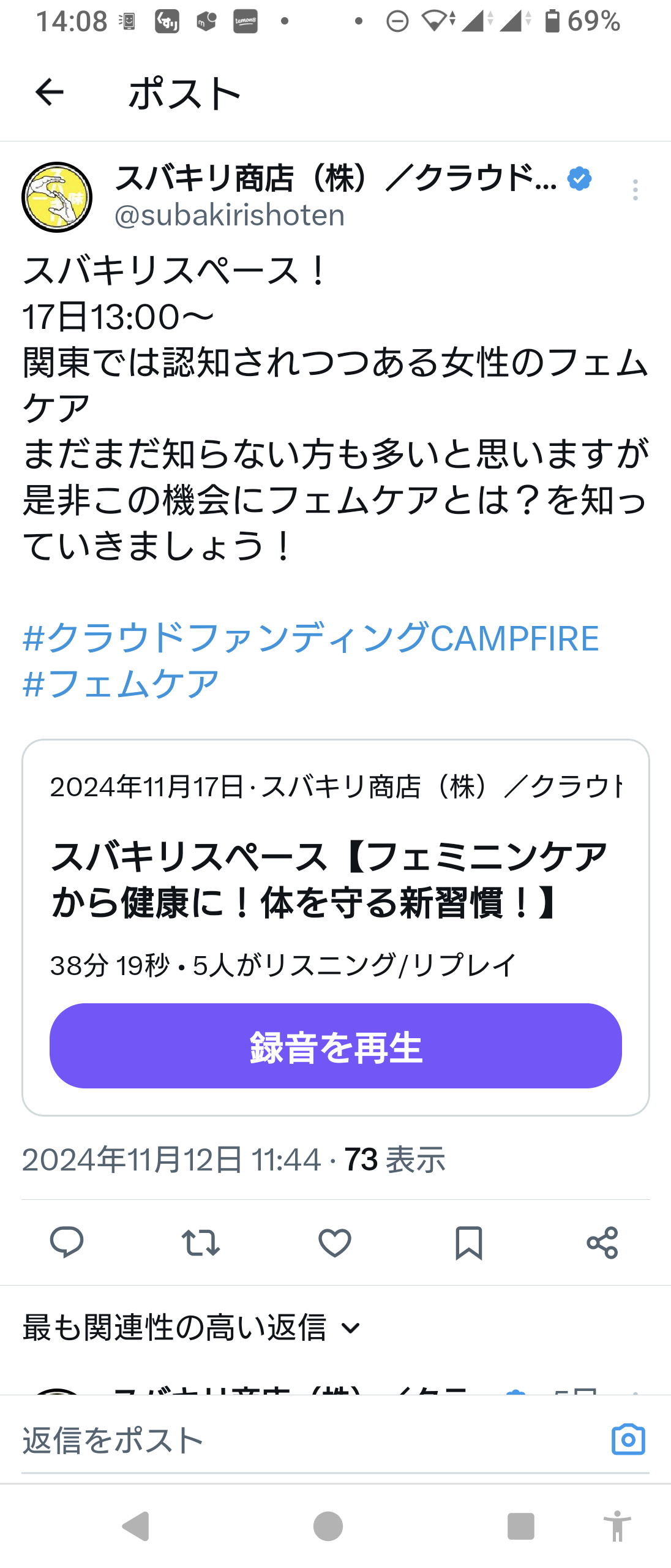Viewport: 671px width, 1568px height.
Task: Like this post
Action: coord(335,1242)
